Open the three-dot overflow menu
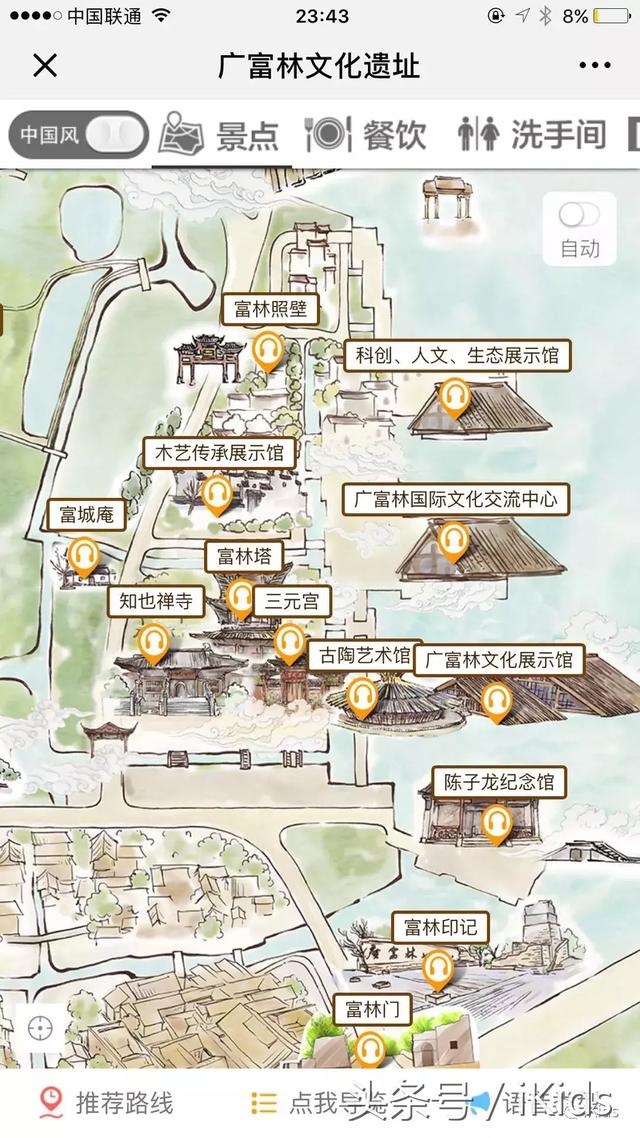Viewport: 640px width, 1138px height. pyautogui.click(x=594, y=66)
